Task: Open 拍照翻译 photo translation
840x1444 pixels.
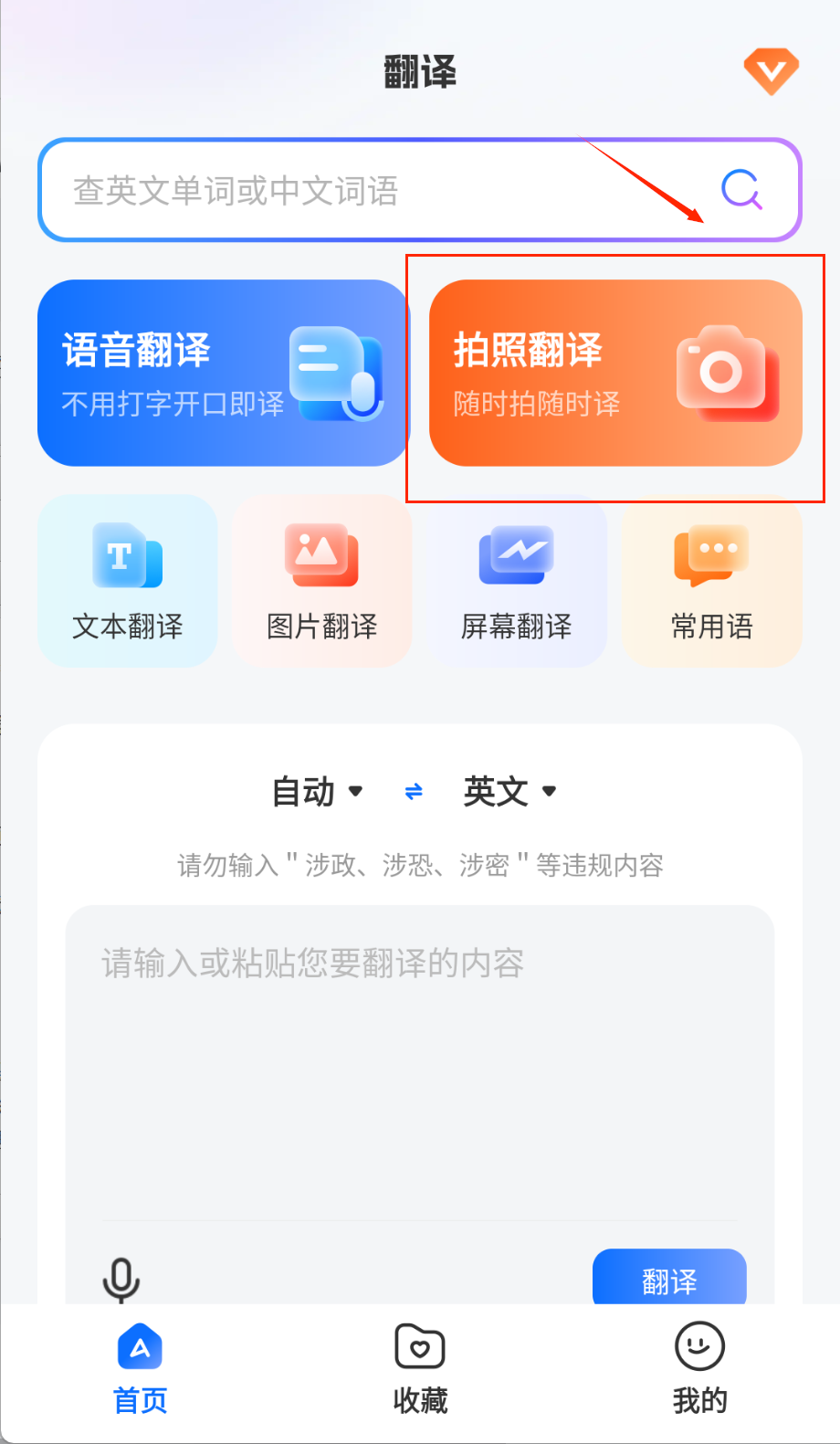Action: (x=615, y=374)
